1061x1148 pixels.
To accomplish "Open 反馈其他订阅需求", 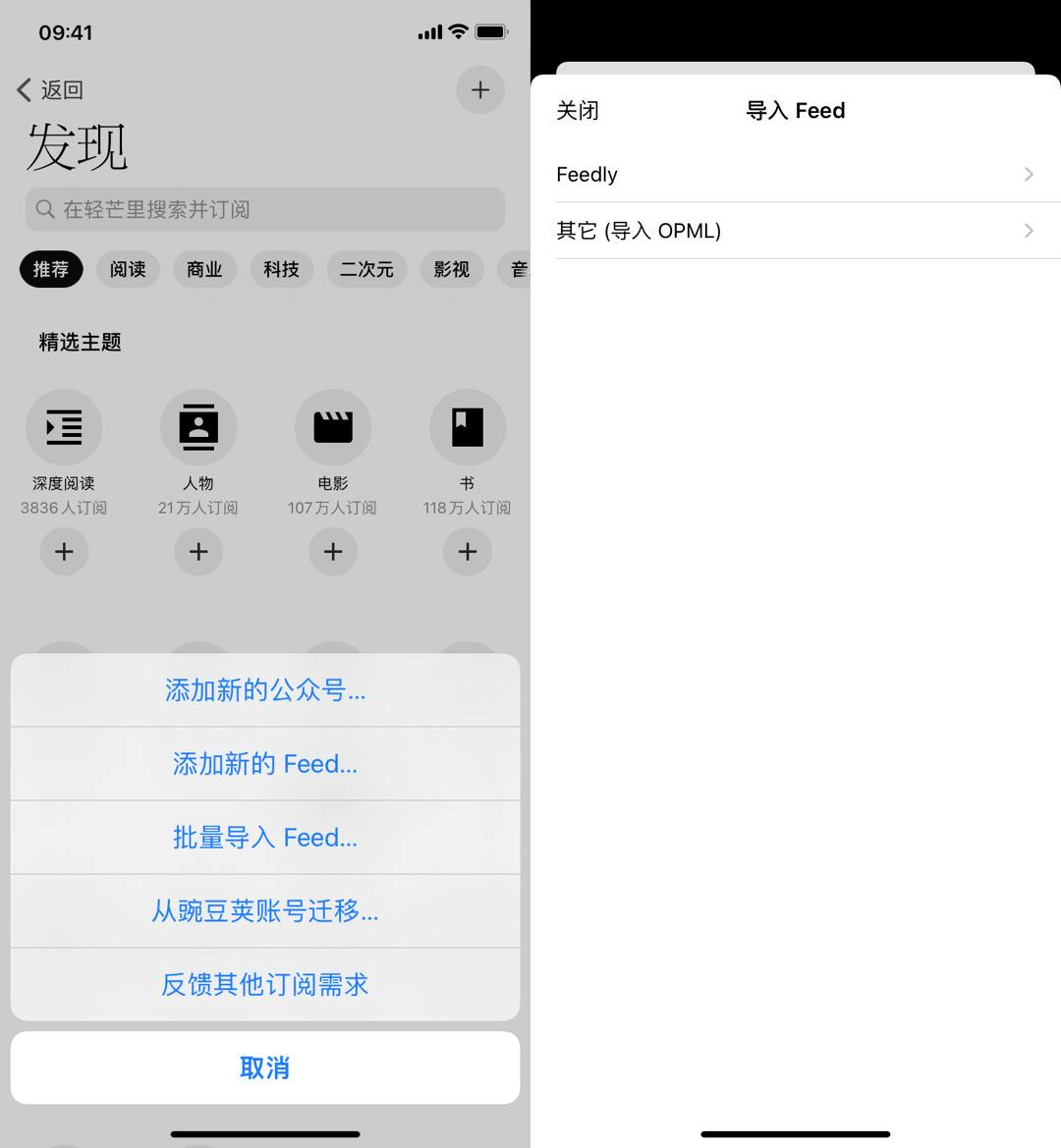I will pyautogui.click(x=265, y=985).
